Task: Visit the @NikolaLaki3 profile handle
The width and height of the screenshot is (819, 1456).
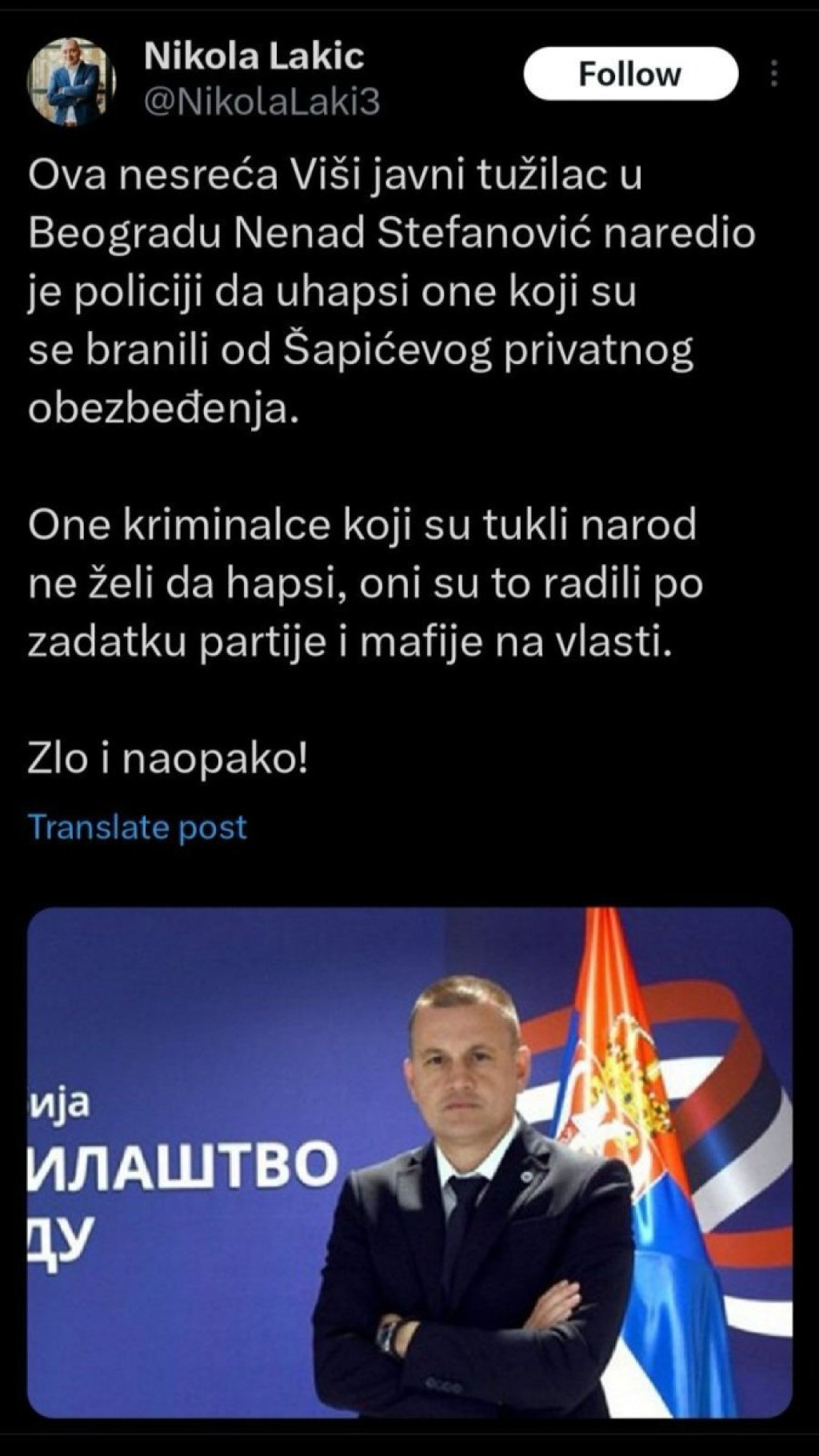Action: click(x=262, y=102)
